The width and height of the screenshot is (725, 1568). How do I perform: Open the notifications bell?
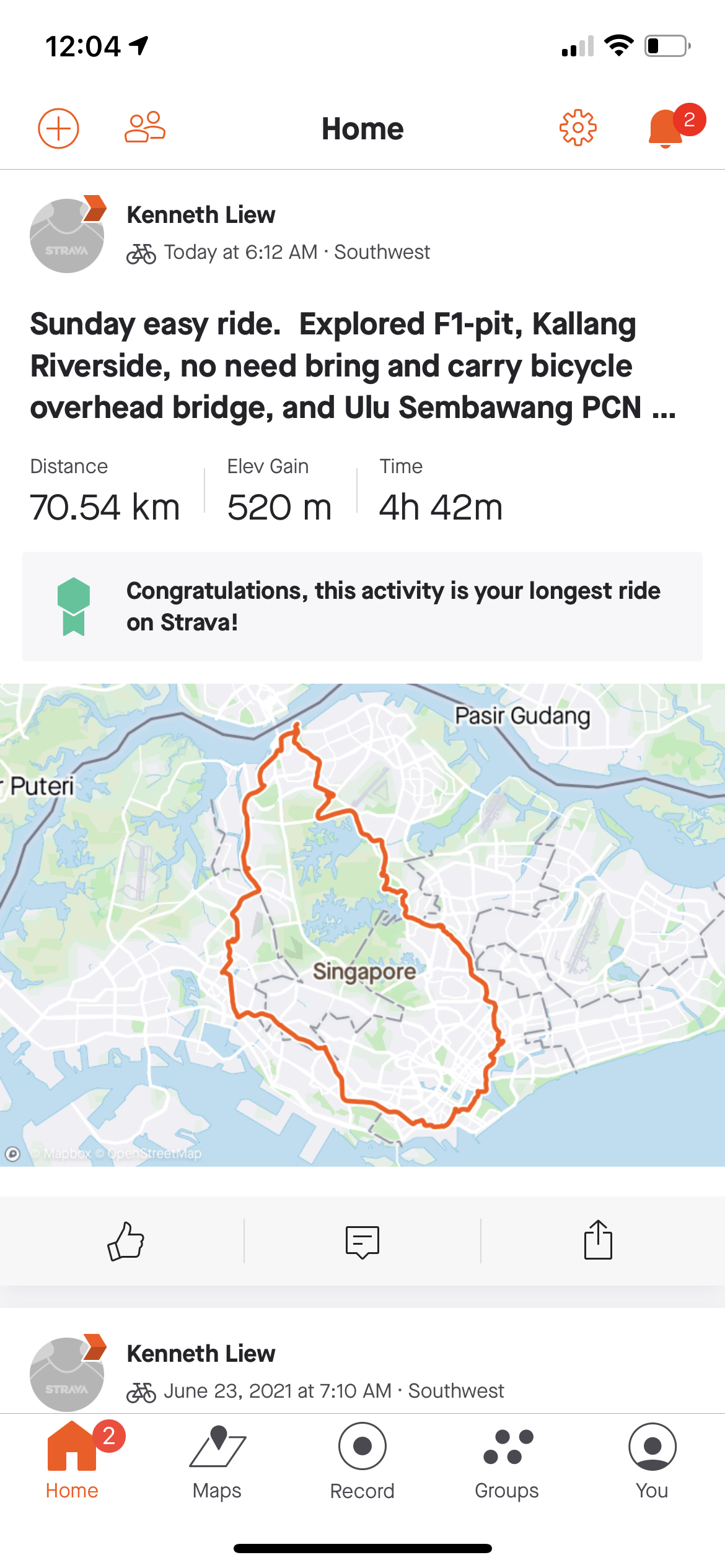click(x=666, y=128)
